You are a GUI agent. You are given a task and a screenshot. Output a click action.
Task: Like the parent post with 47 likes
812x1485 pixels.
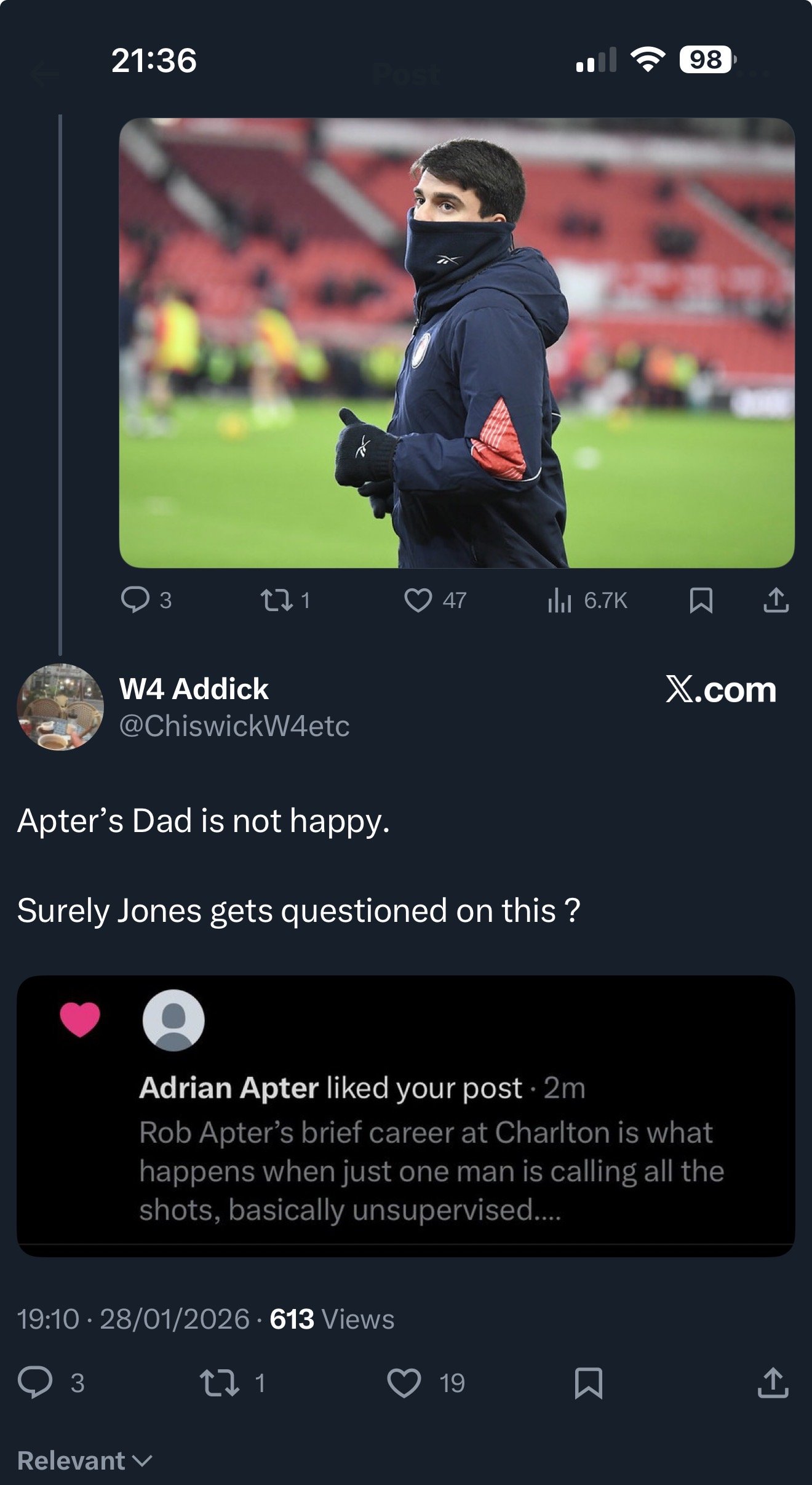click(418, 600)
